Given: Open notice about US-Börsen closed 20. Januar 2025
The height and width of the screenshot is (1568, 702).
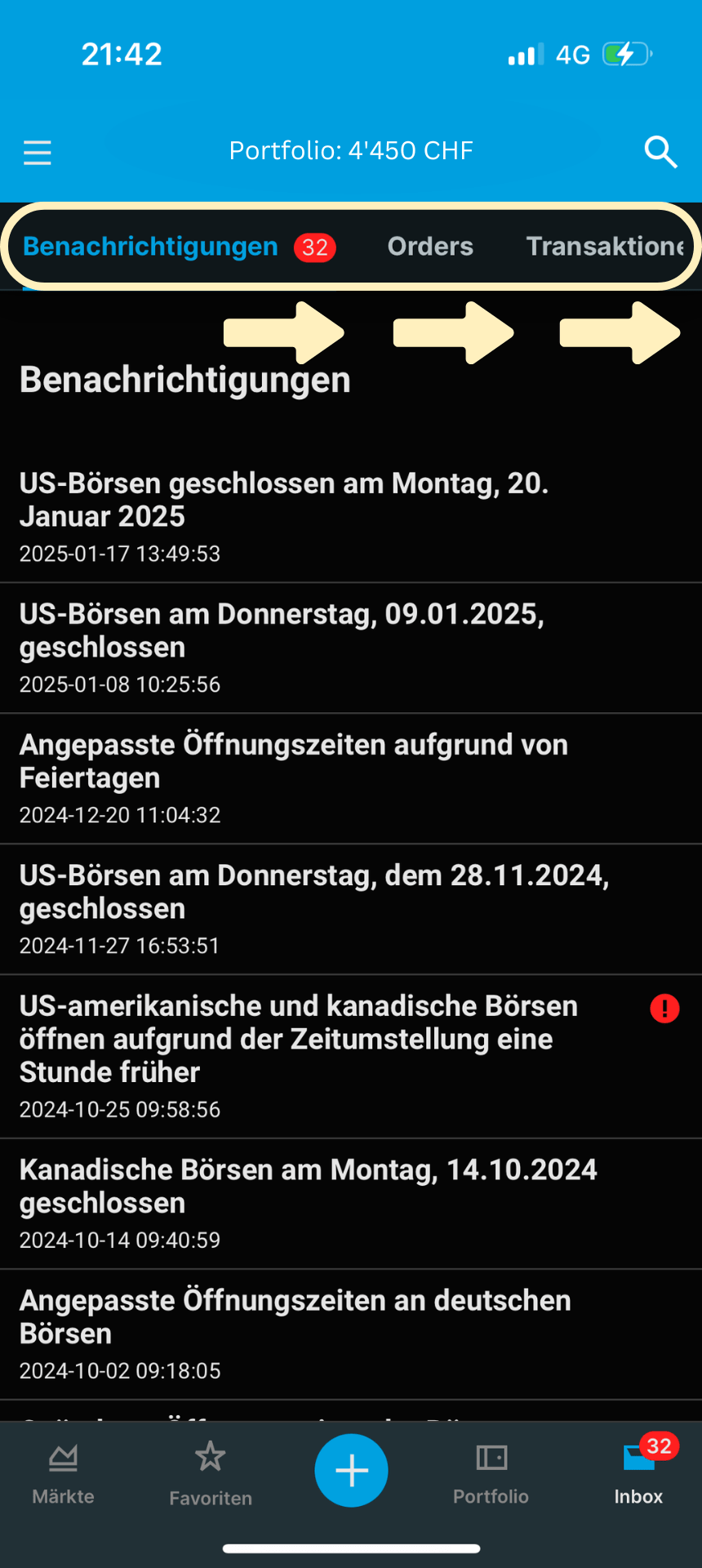Looking at the screenshot, I should pyautogui.click(x=351, y=517).
